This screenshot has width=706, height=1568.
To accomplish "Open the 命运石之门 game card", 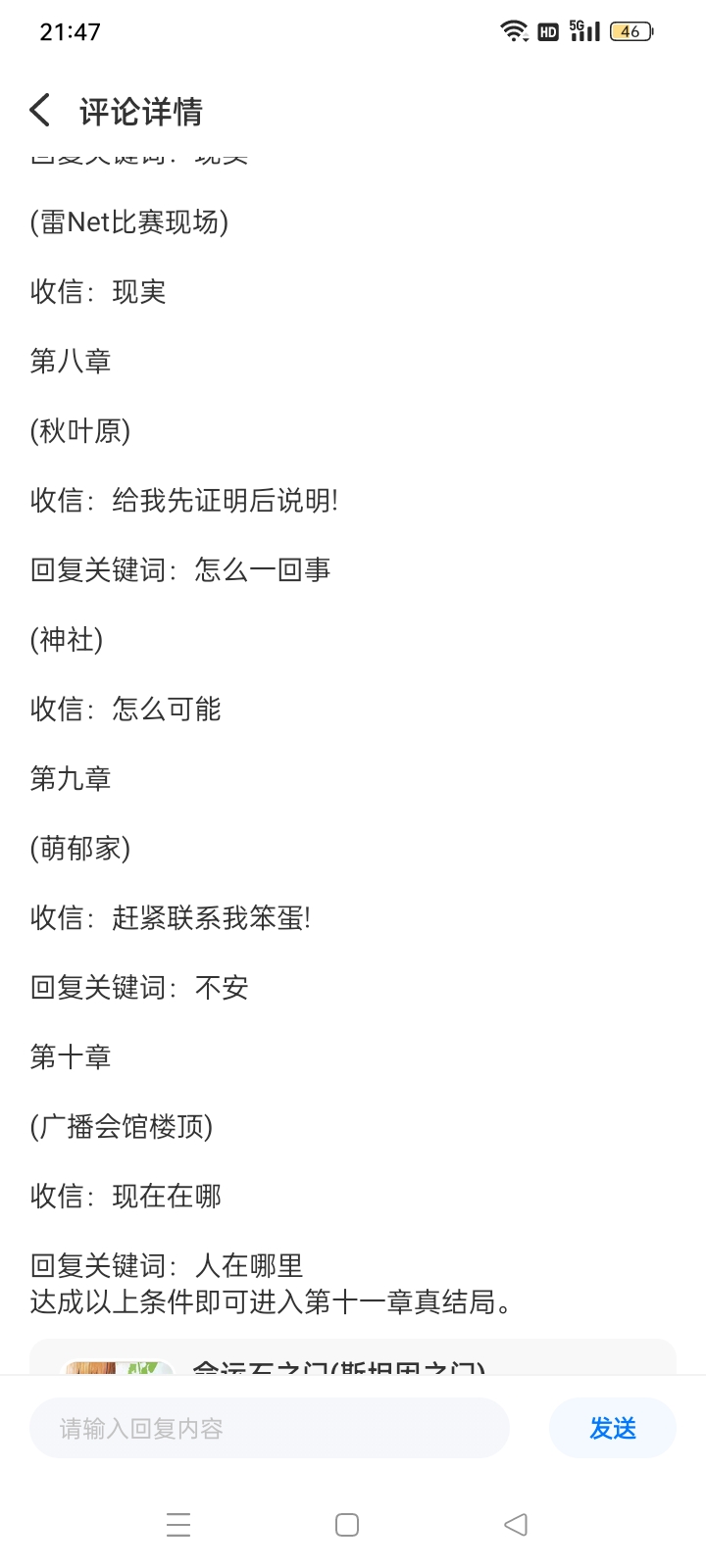I will pos(353,1360).
